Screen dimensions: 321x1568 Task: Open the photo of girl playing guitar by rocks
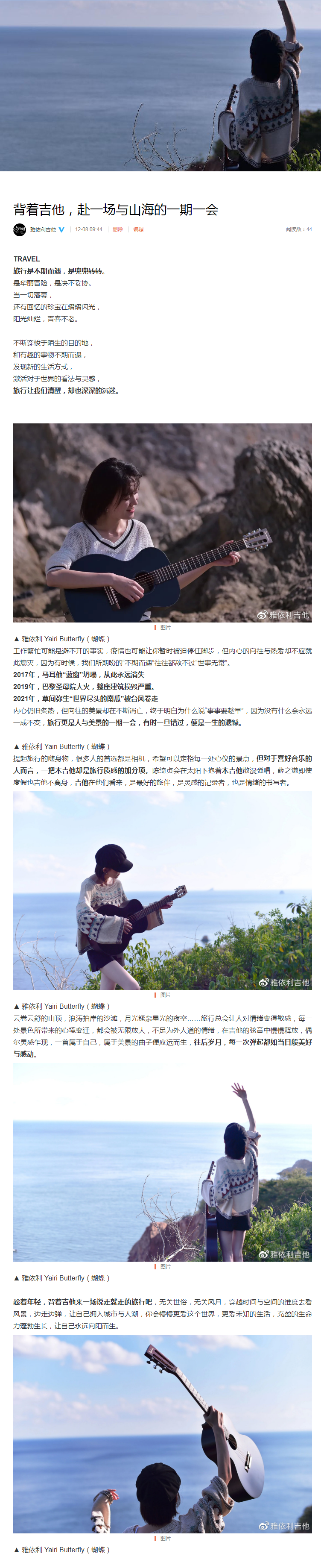(162, 522)
